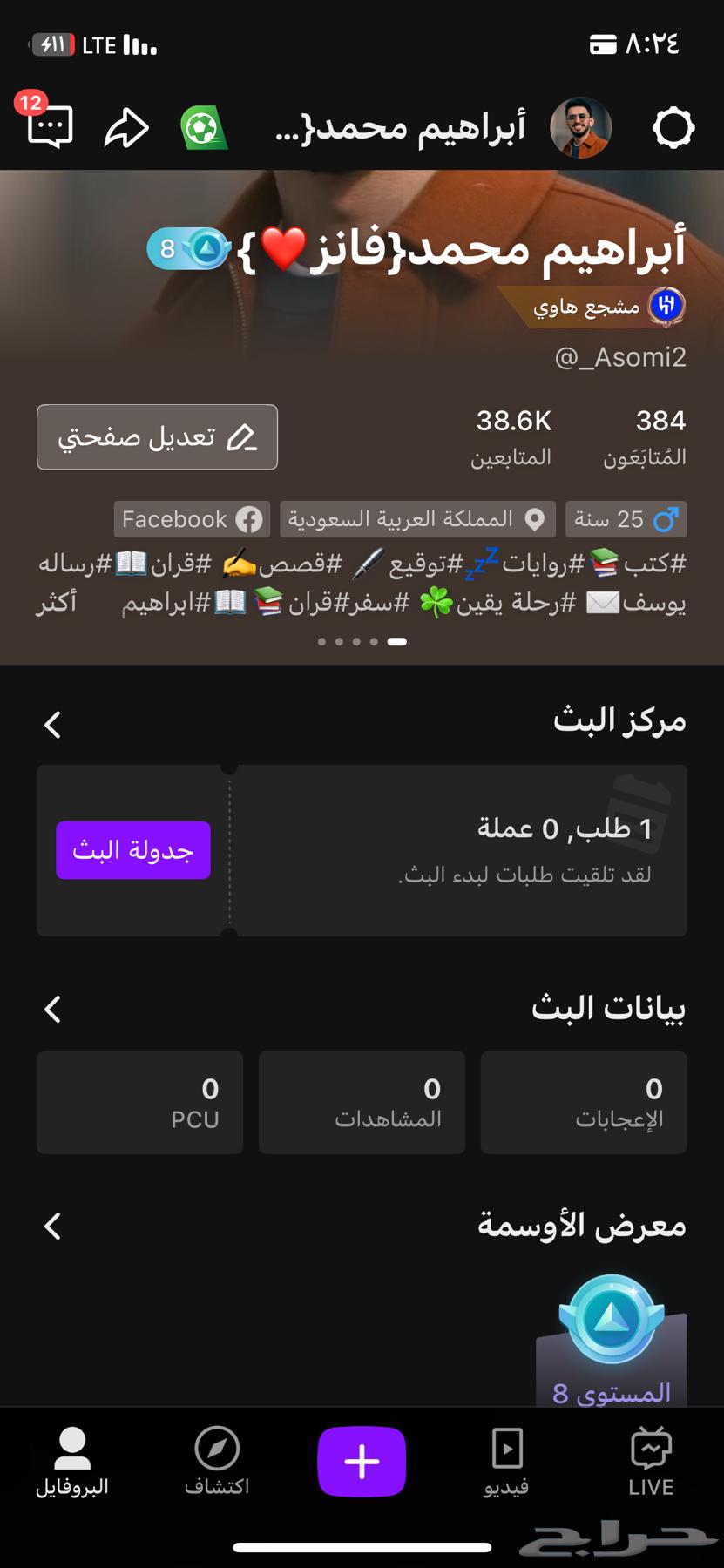Tap the last page indicator dot

click(396, 642)
